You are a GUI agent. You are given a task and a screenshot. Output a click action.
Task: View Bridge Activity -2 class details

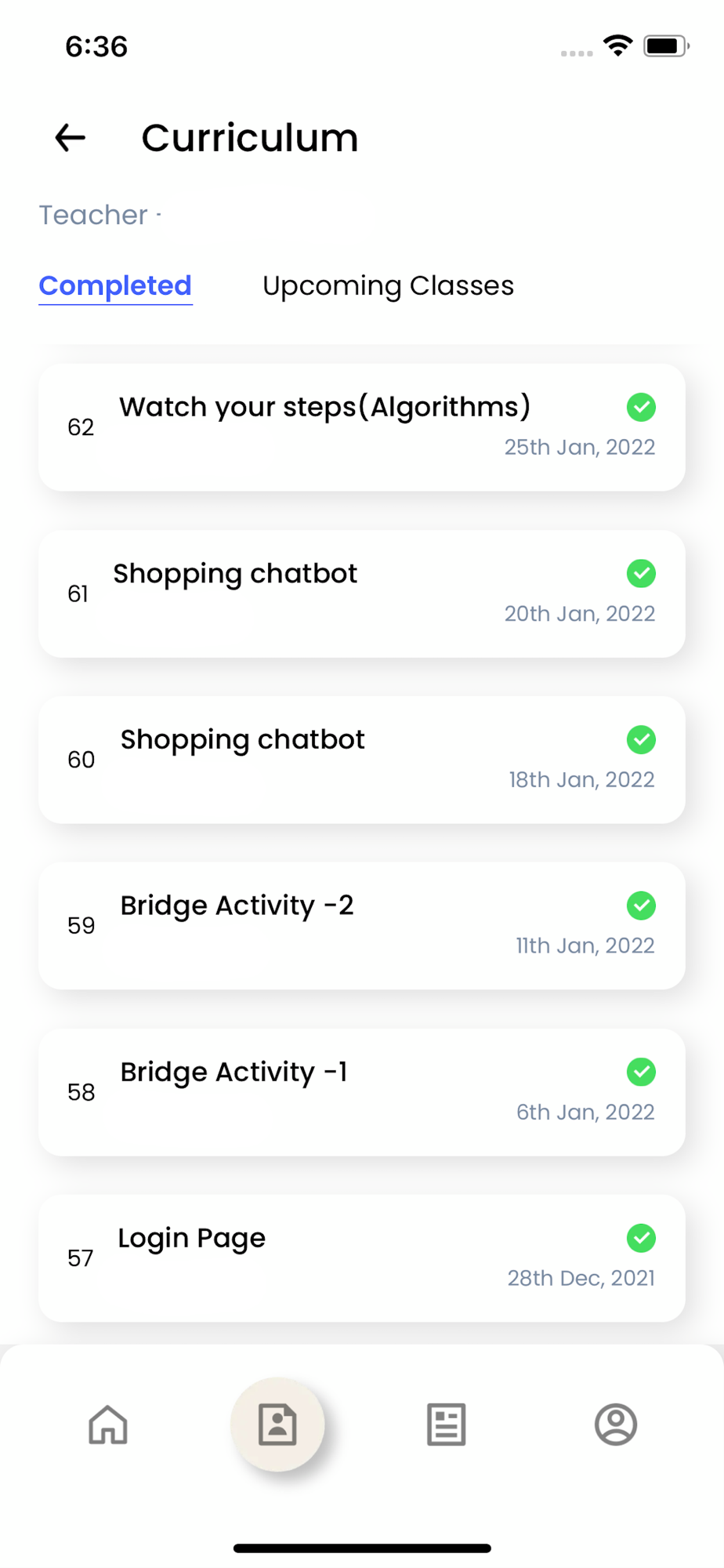(x=361, y=926)
